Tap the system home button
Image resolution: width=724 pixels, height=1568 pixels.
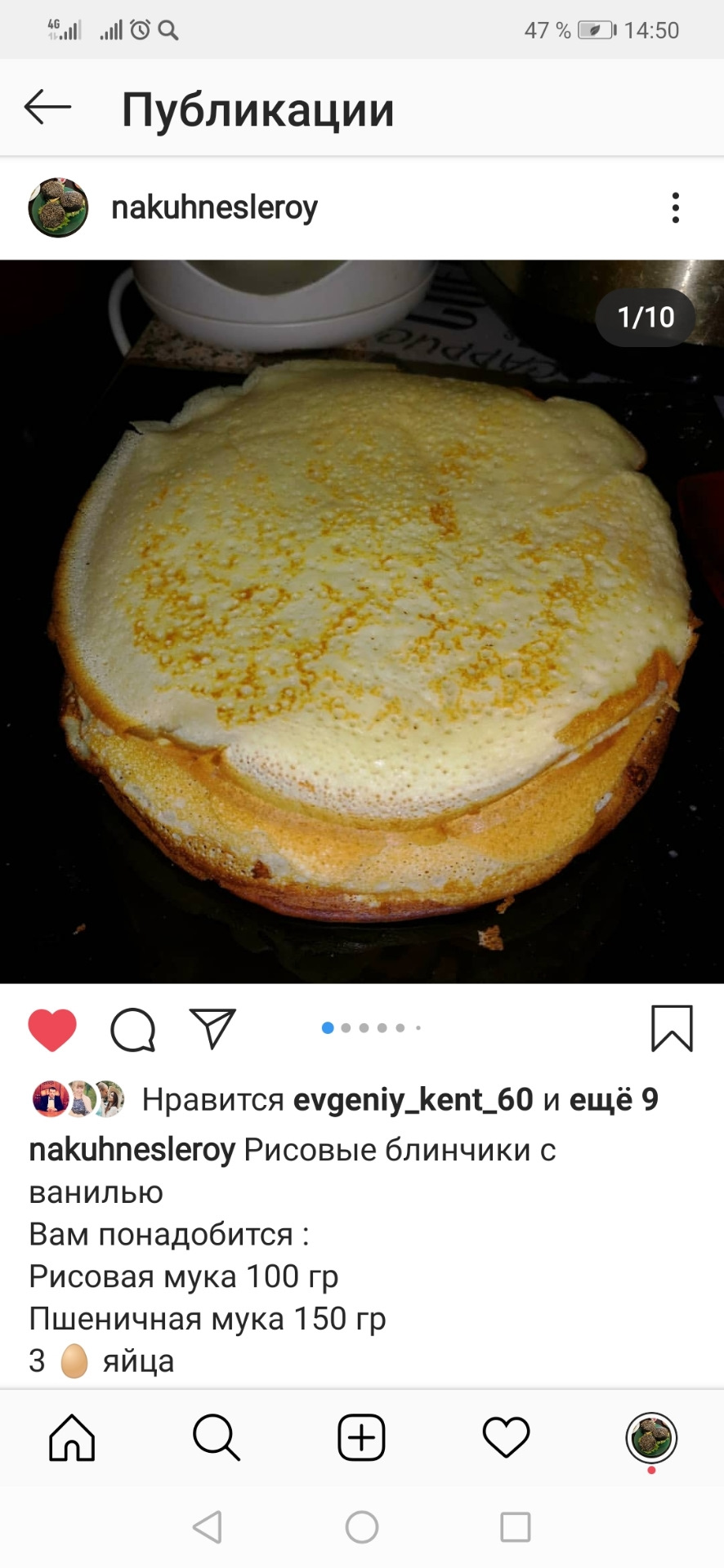coord(361,1526)
